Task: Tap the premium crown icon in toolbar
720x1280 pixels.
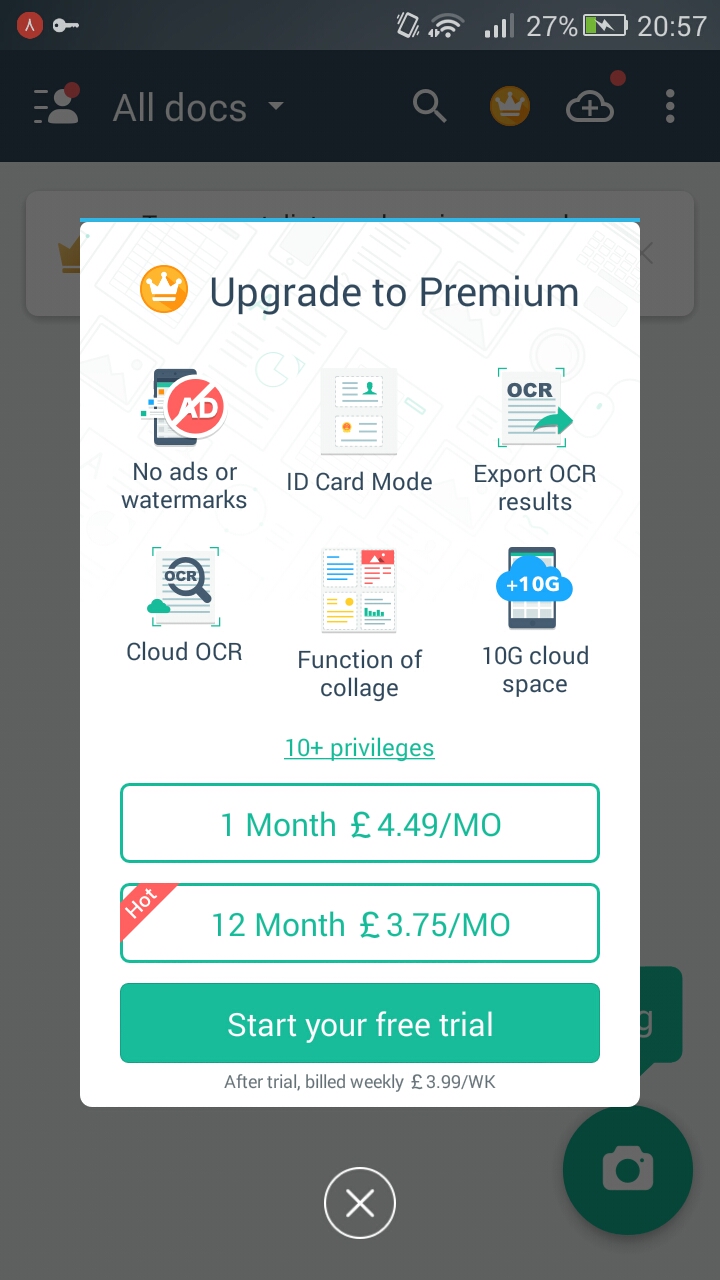Action: pyautogui.click(x=510, y=106)
